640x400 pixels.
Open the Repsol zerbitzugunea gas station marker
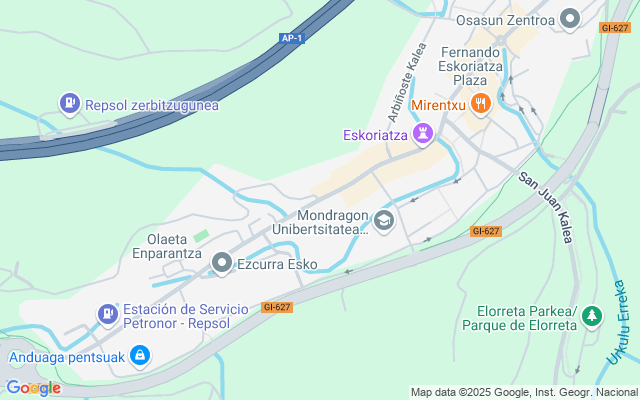[x=69, y=102]
